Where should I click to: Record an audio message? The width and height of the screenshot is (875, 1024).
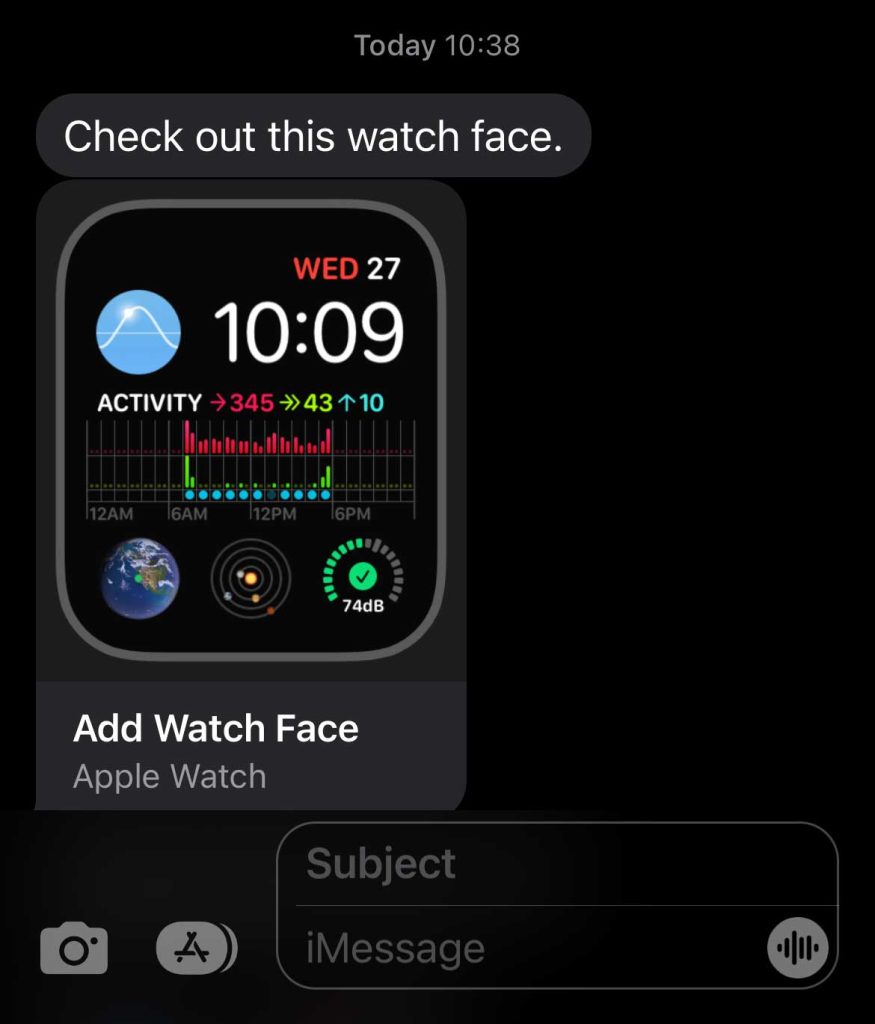(x=797, y=947)
